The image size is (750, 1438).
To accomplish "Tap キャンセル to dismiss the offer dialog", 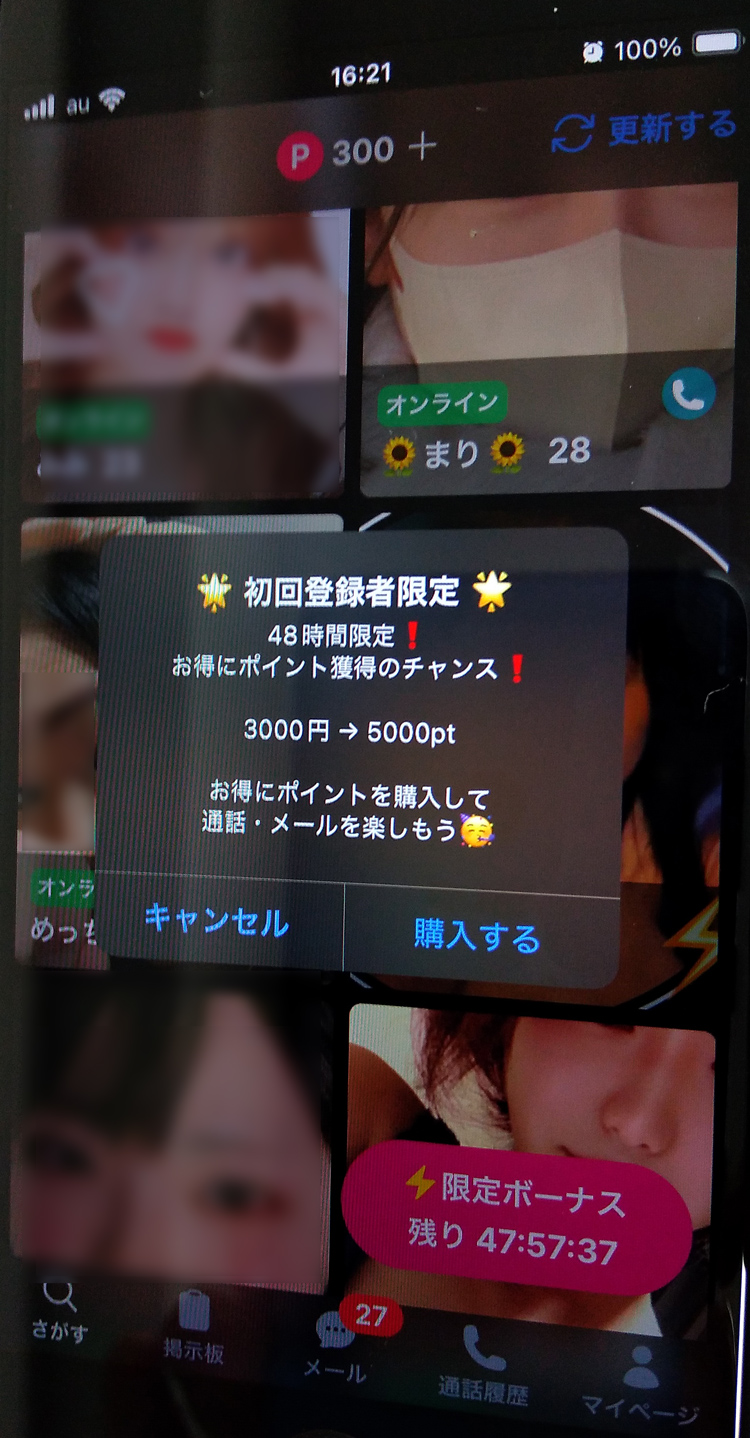I will click(x=218, y=920).
